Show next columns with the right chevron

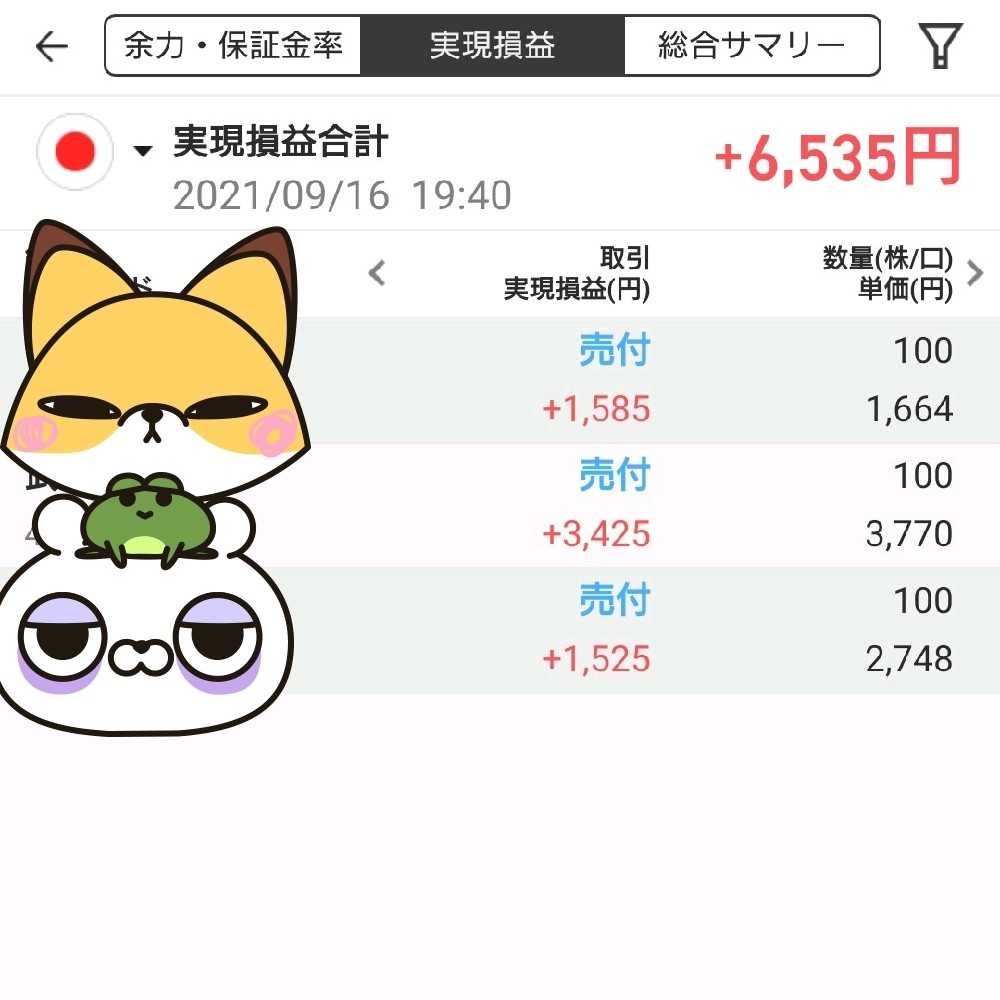point(975,272)
